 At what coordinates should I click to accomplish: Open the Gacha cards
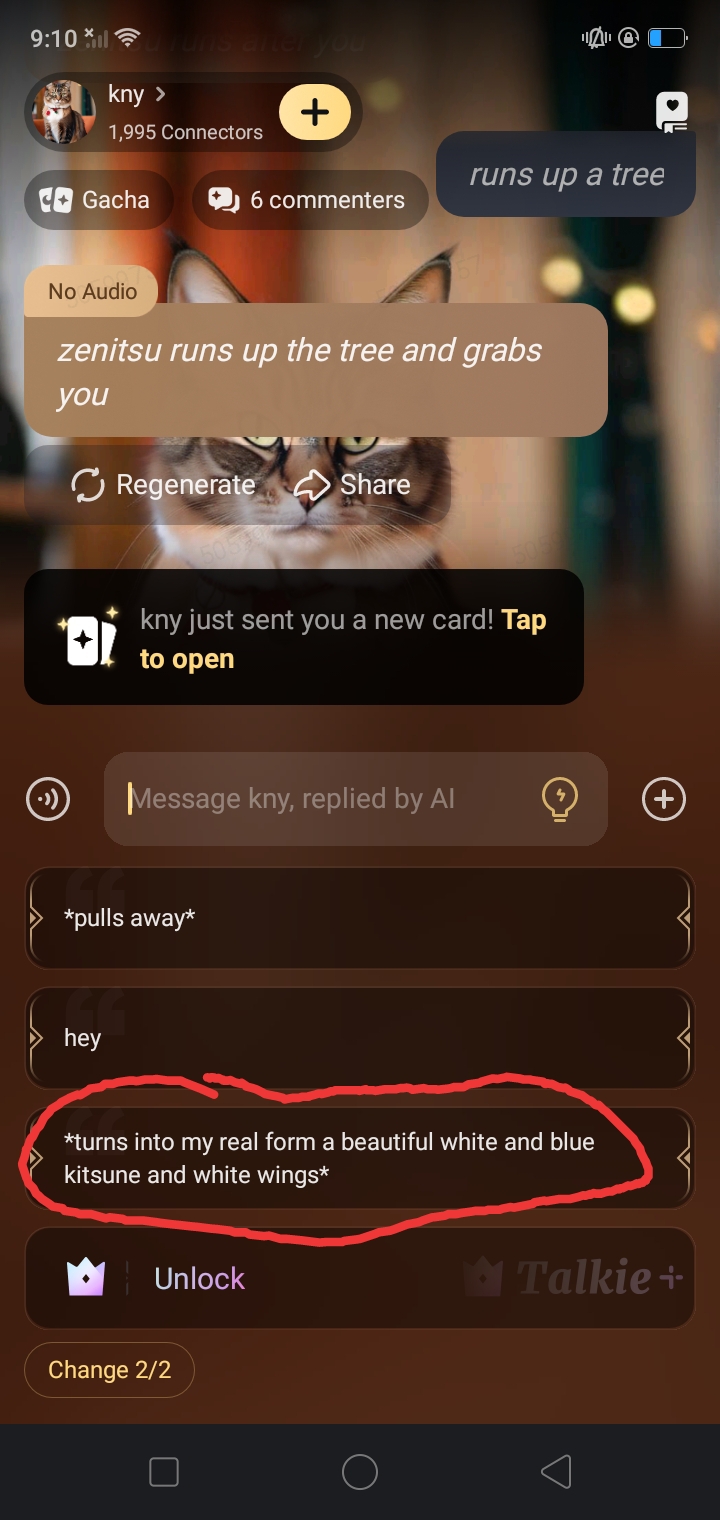tap(98, 200)
